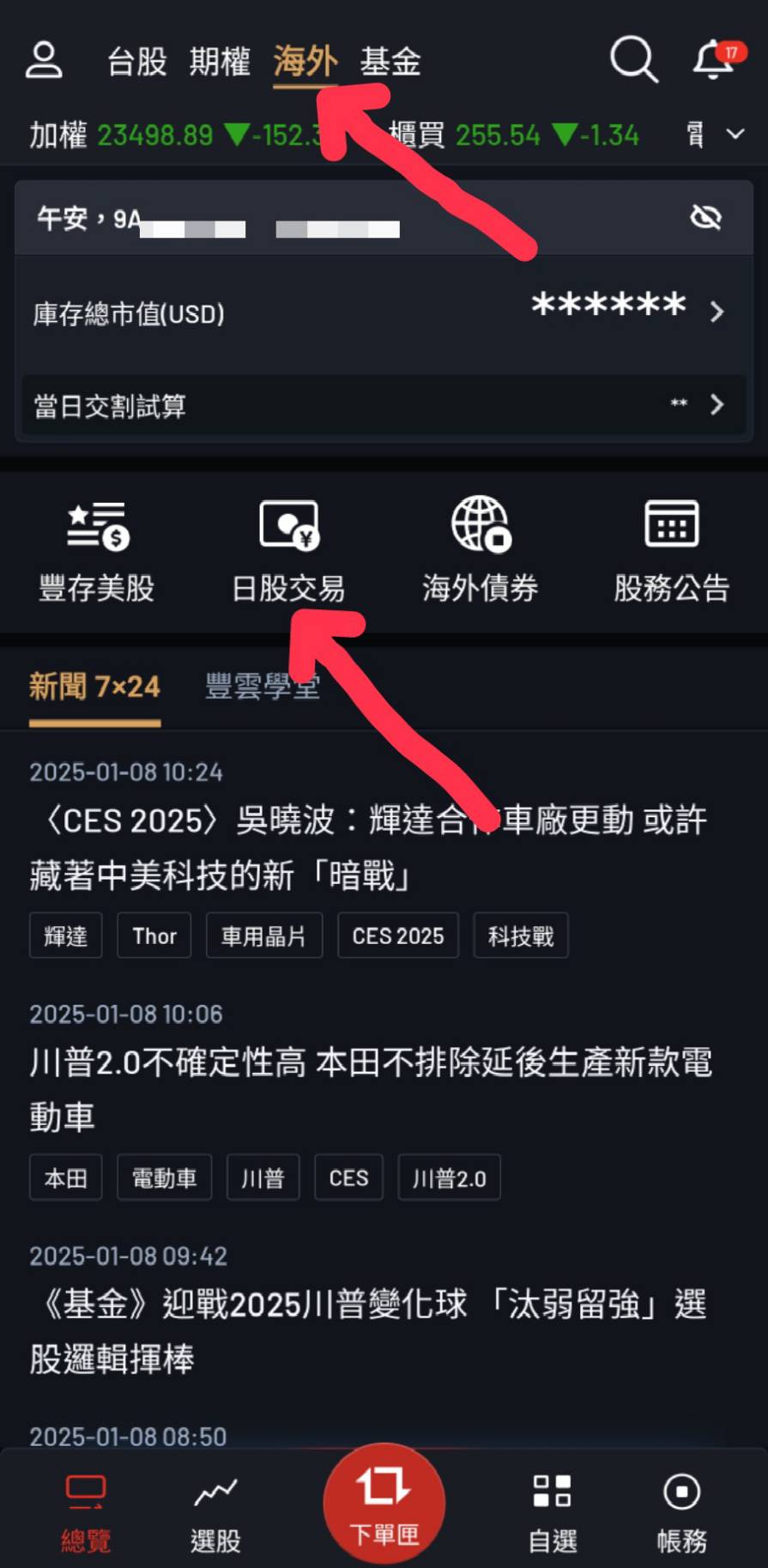The image size is (768, 1568).
Task: Switch to the 豐雲學堂 tab
Action: pos(263,687)
